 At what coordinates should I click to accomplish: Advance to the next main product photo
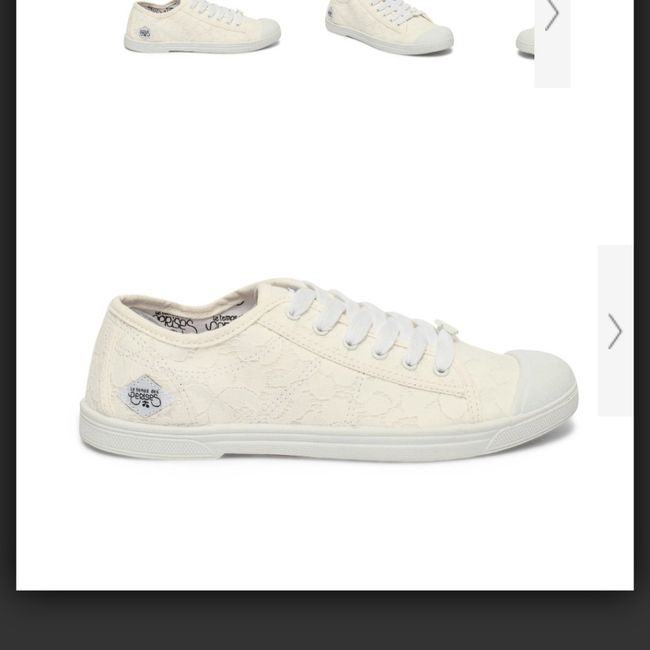click(x=614, y=331)
